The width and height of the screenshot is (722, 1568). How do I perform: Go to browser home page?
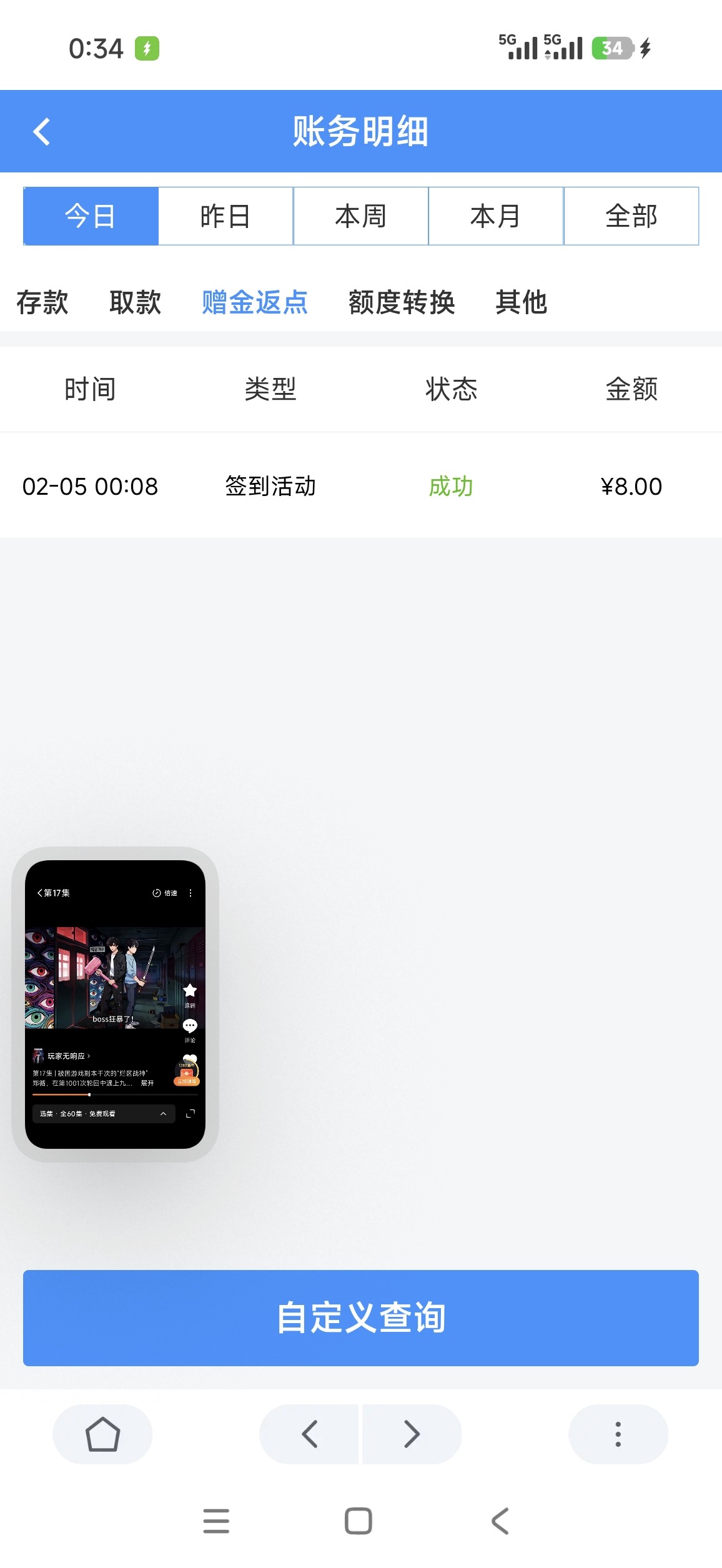click(102, 1434)
